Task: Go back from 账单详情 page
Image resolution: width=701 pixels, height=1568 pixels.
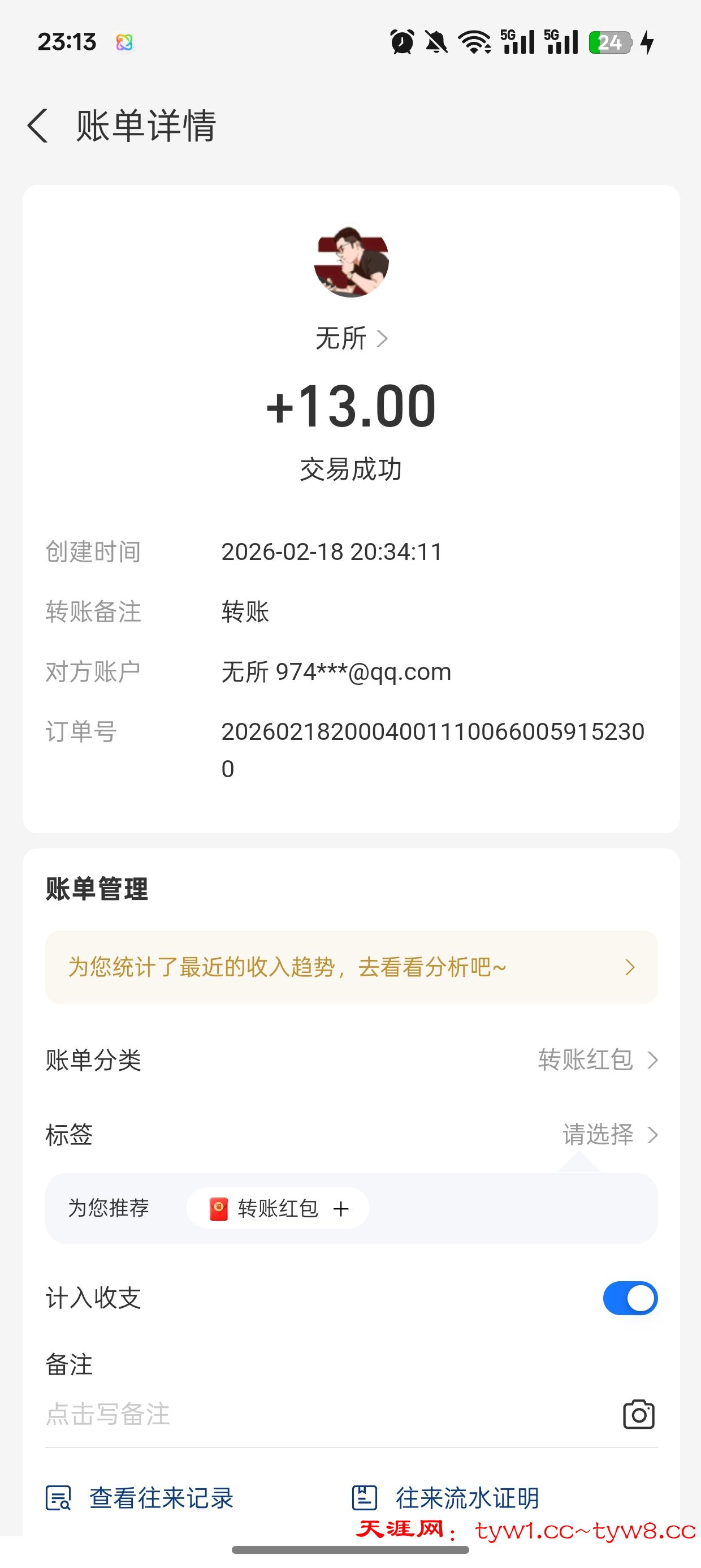Action: 38,126
